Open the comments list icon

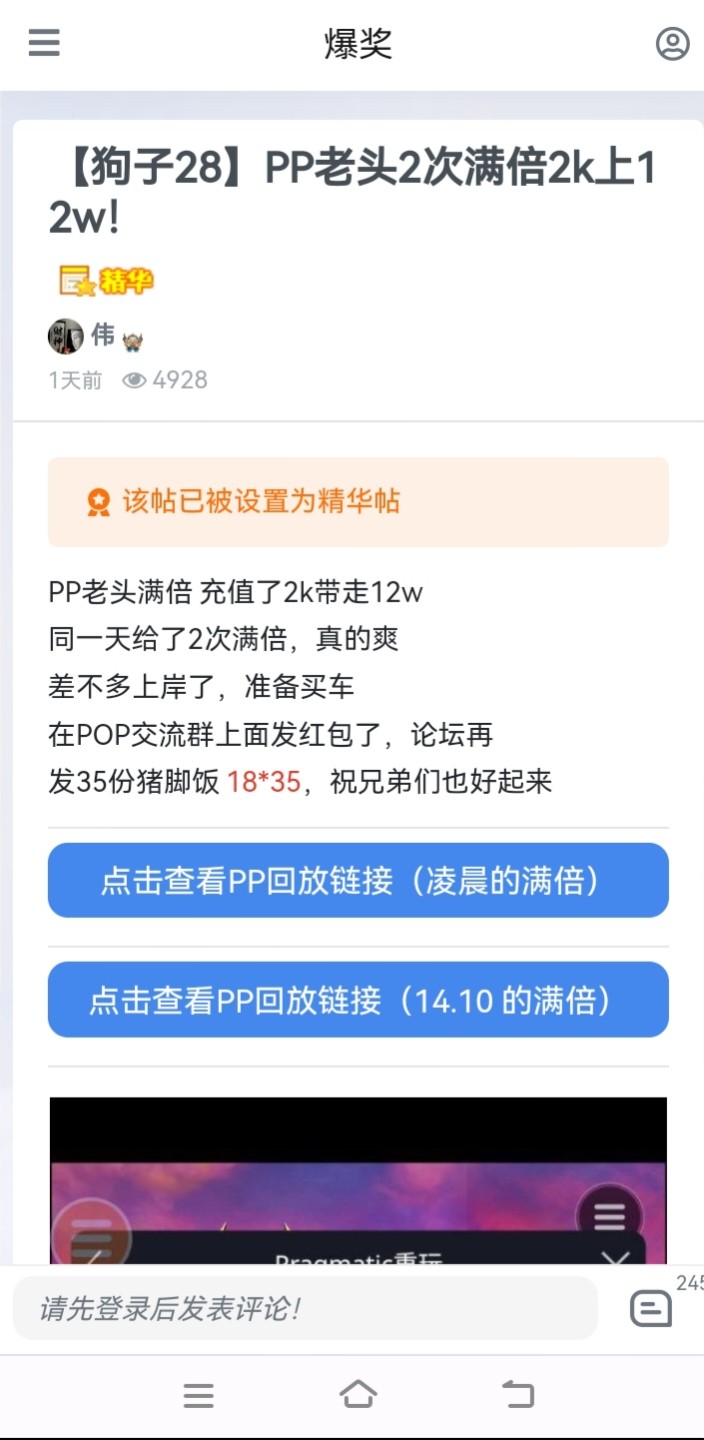(651, 1308)
